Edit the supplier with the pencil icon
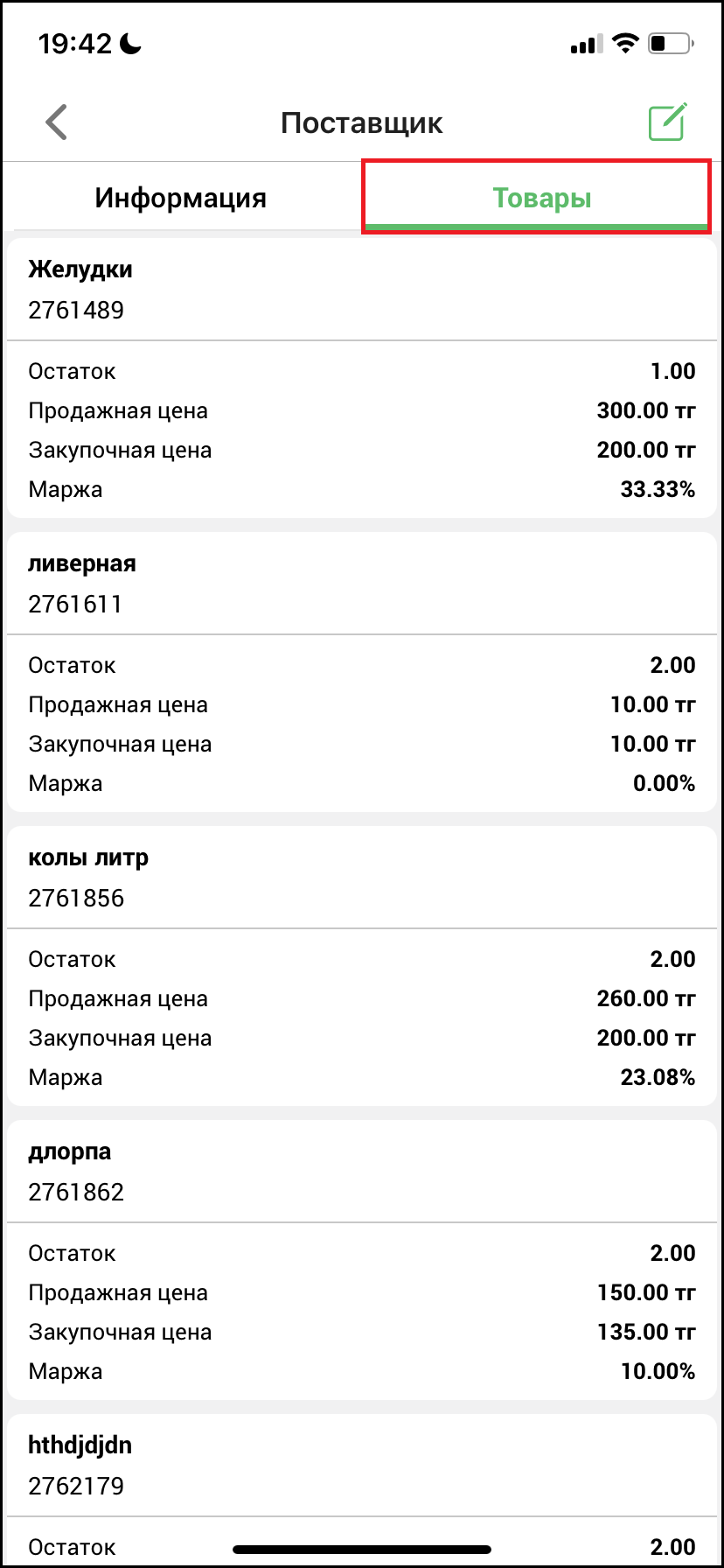The height and width of the screenshot is (1568, 724). click(667, 122)
